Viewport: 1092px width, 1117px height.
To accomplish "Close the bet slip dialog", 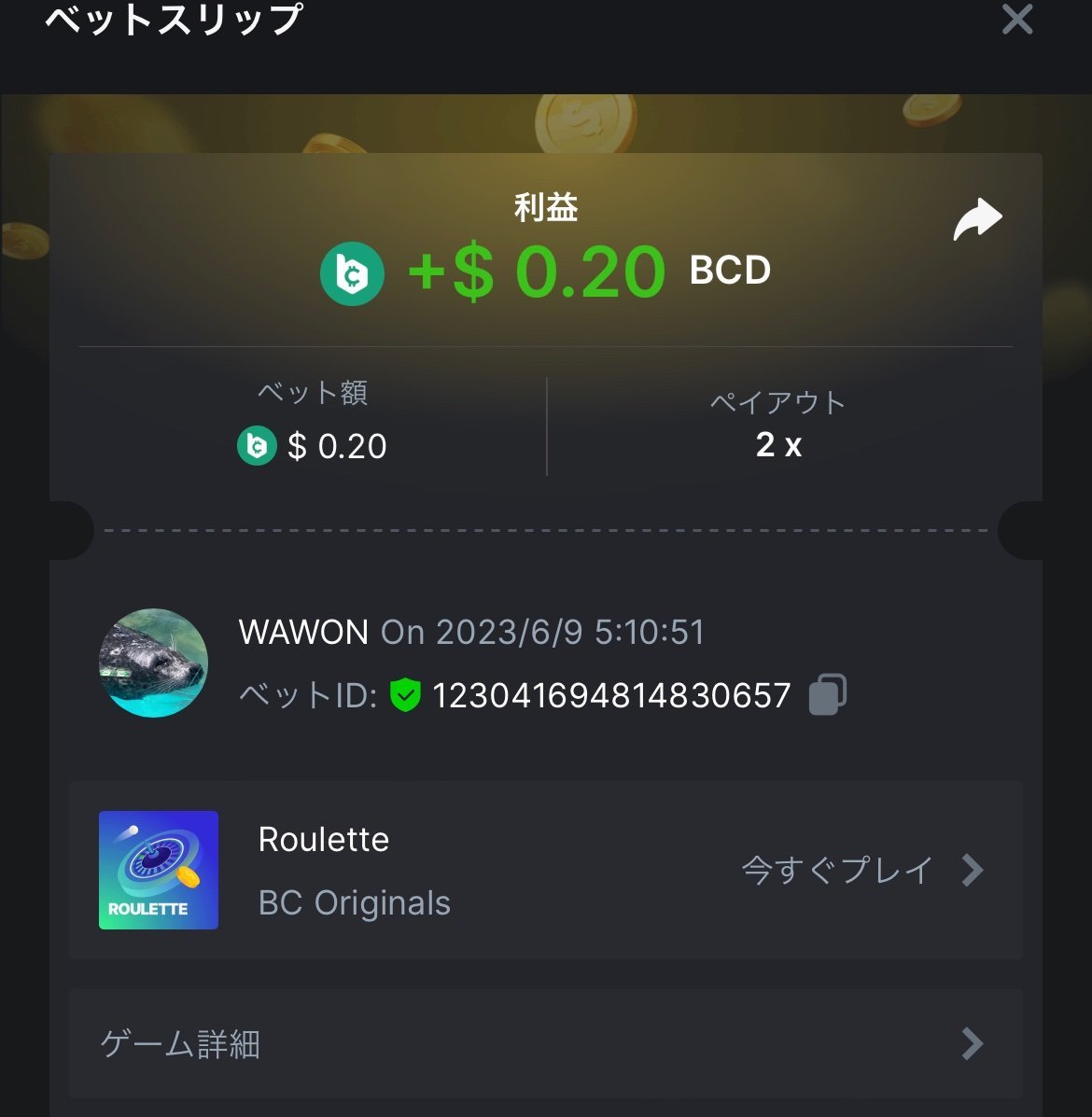I will click(1016, 20).
